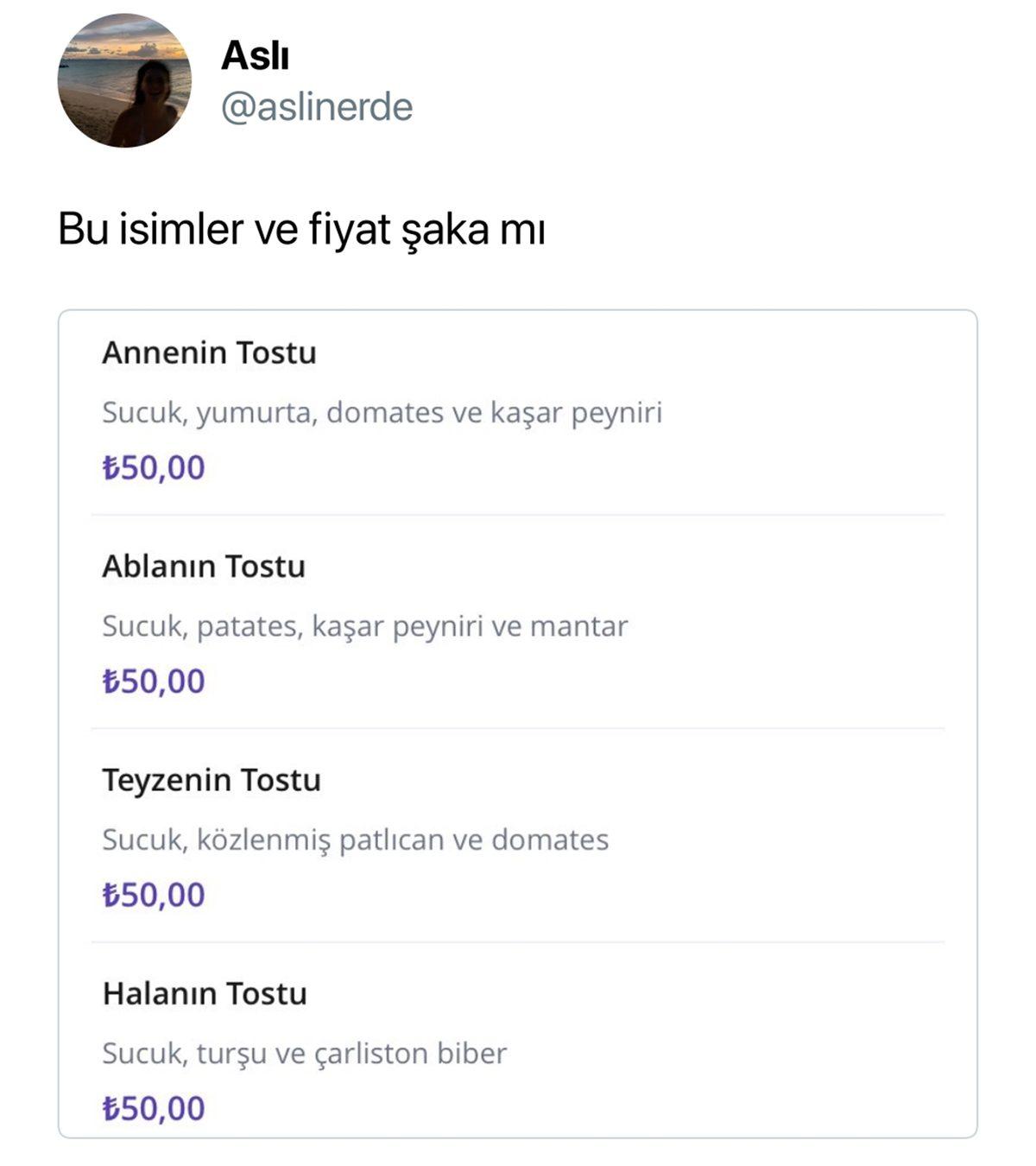The image size is (1036, 1166).
Task: Open the Halanın Tostu menu item
Action: 205,993
